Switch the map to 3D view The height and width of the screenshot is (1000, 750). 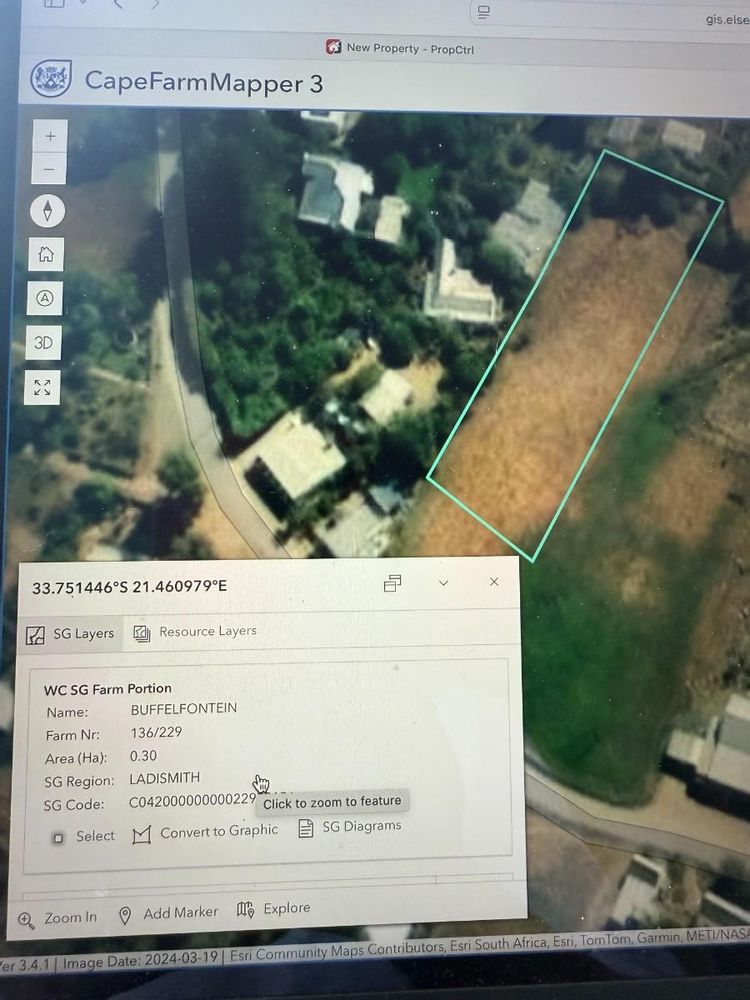point(45,343)
